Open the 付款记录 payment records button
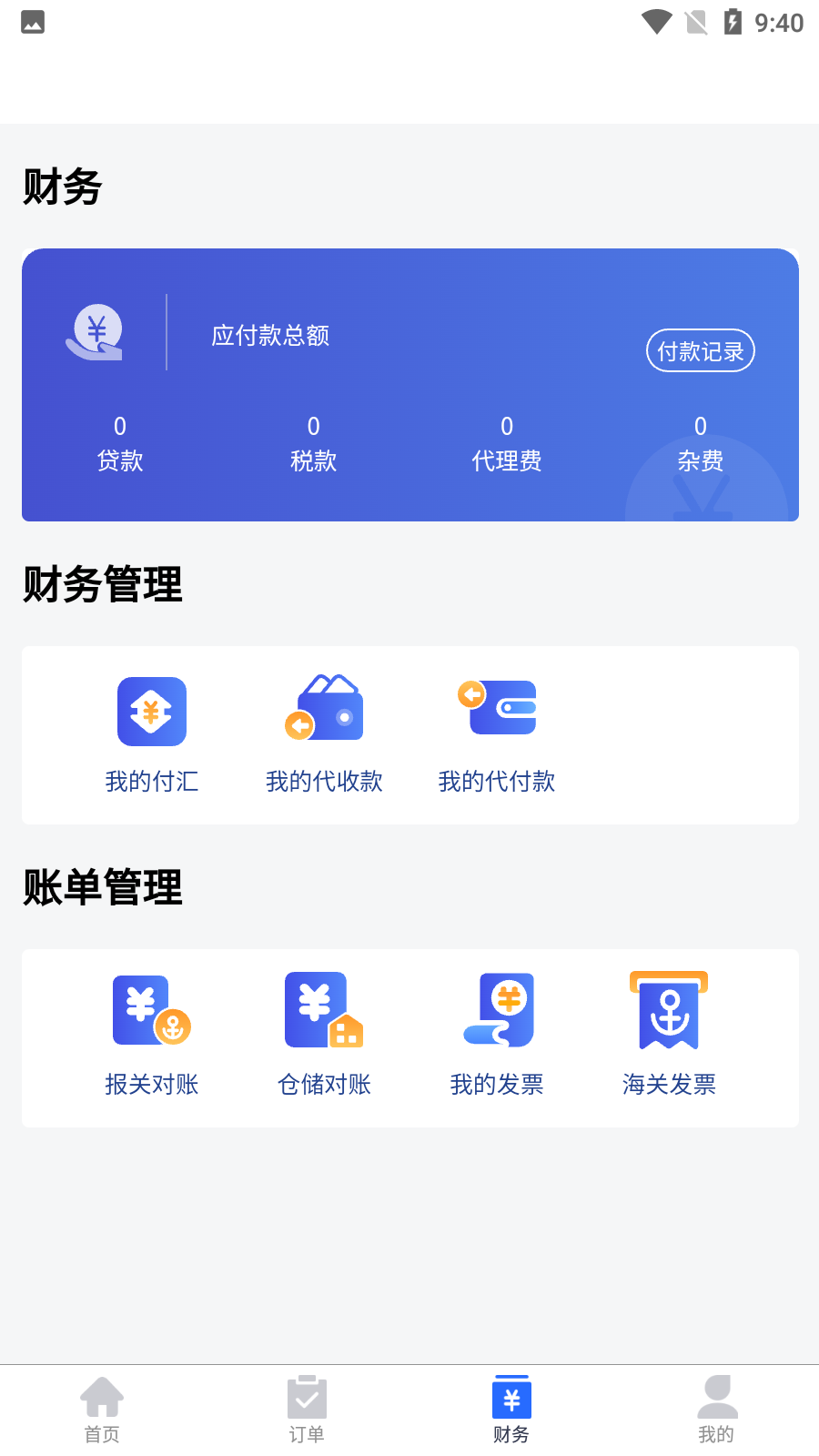 pos(700,350)
